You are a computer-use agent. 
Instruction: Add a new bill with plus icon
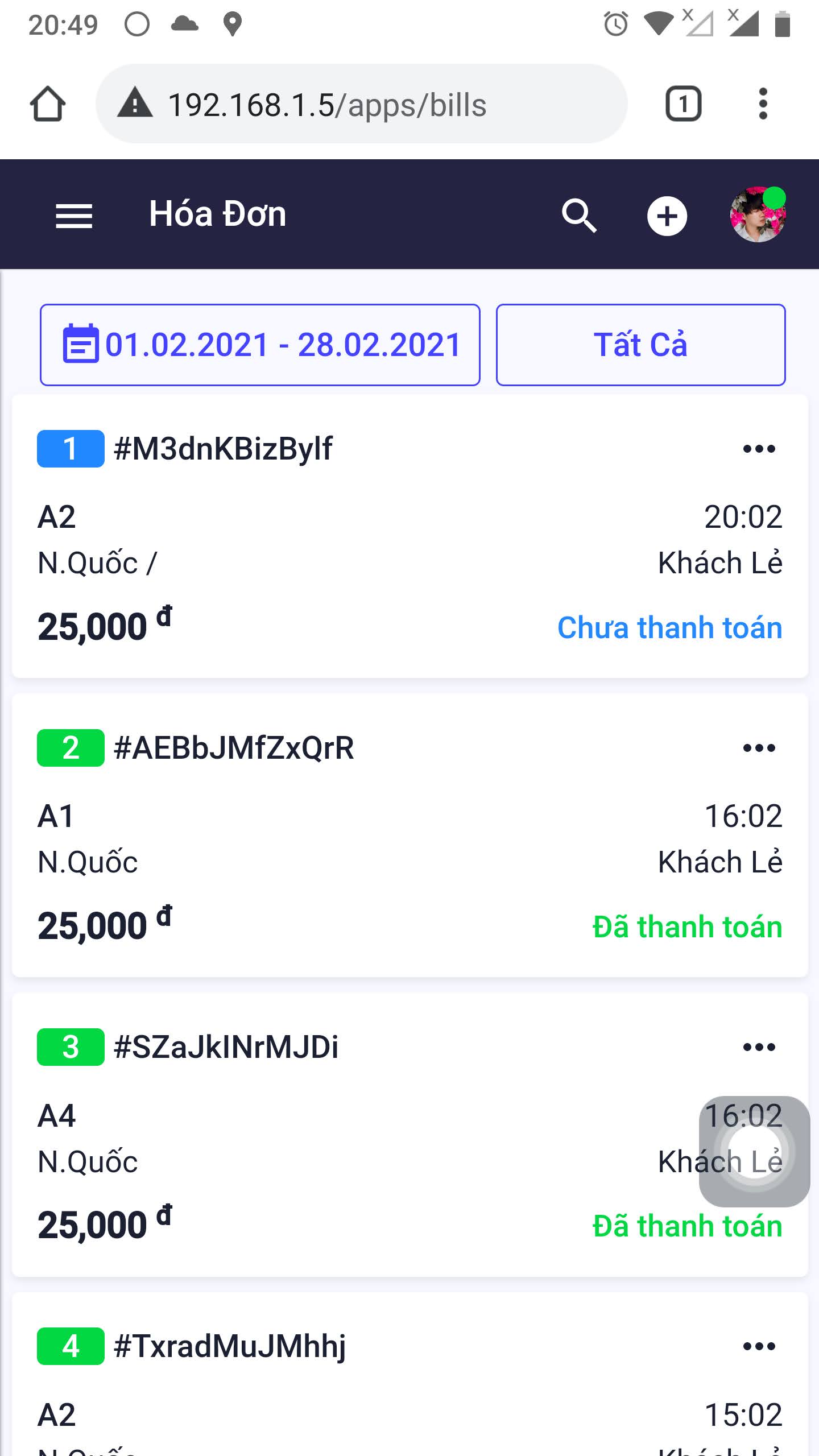667,216
